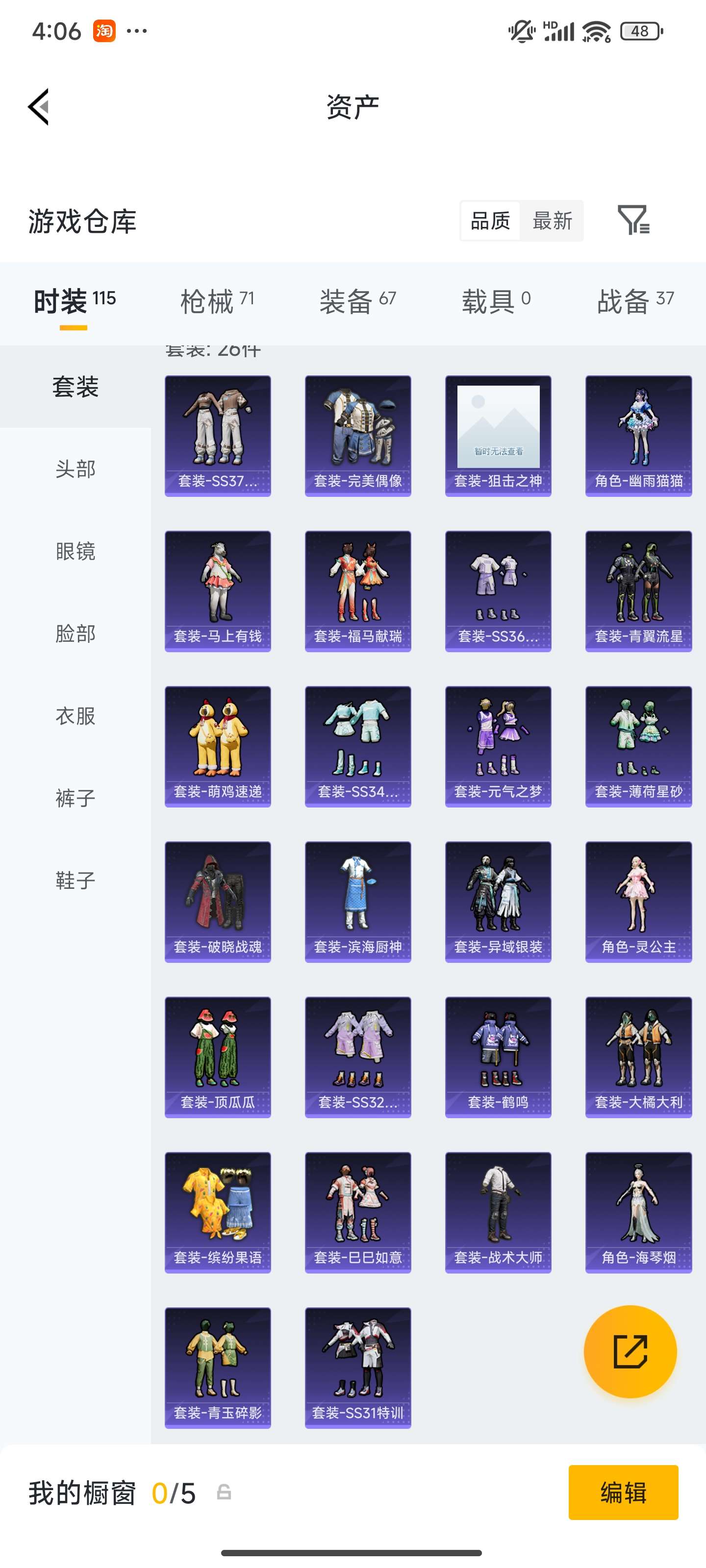Select the 眼镜 category
Viewport: 706px width, 1568px height.
(x=76, y=551)
